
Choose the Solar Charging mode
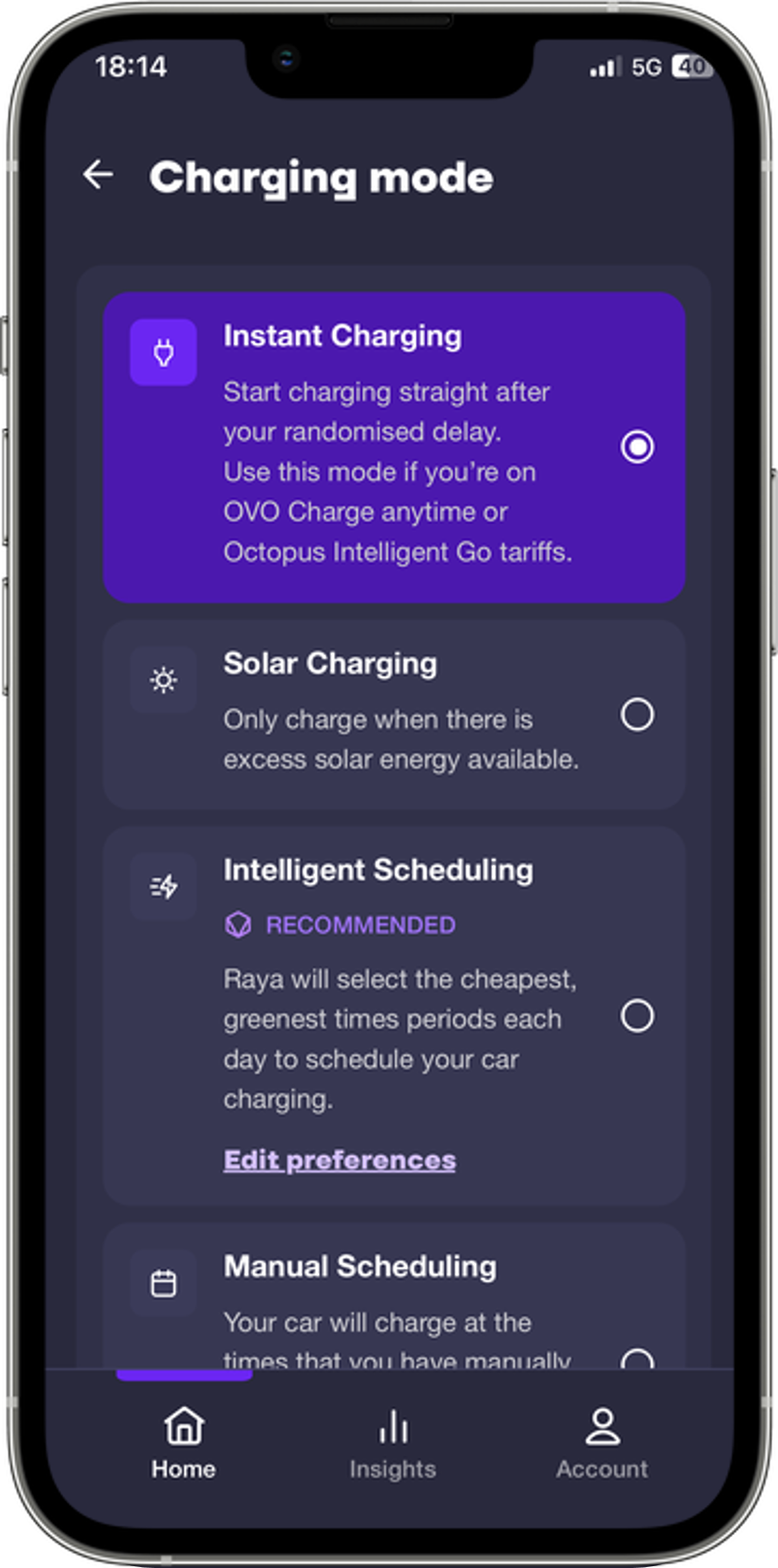[x=394, y=715]
